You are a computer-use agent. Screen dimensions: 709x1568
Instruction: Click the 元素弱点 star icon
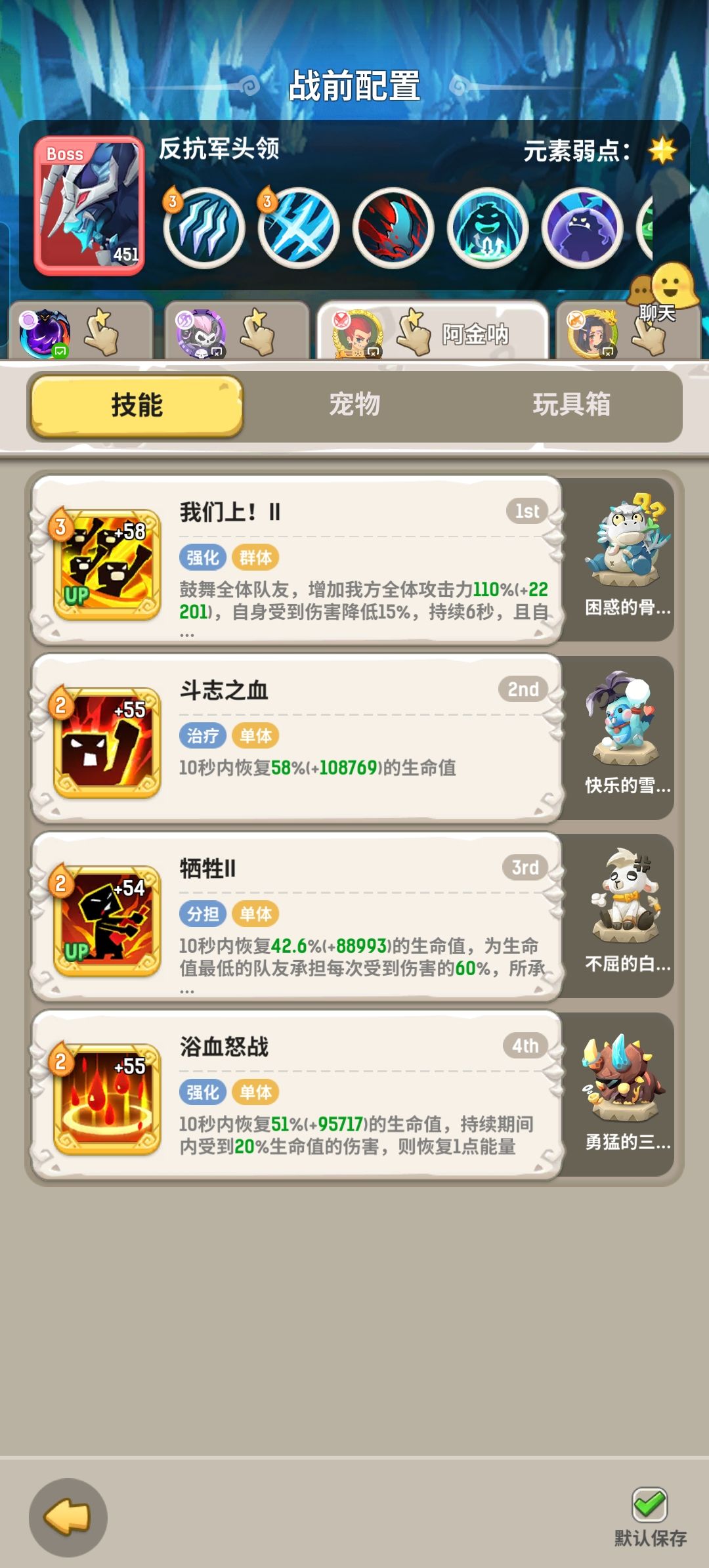[663, 150]
